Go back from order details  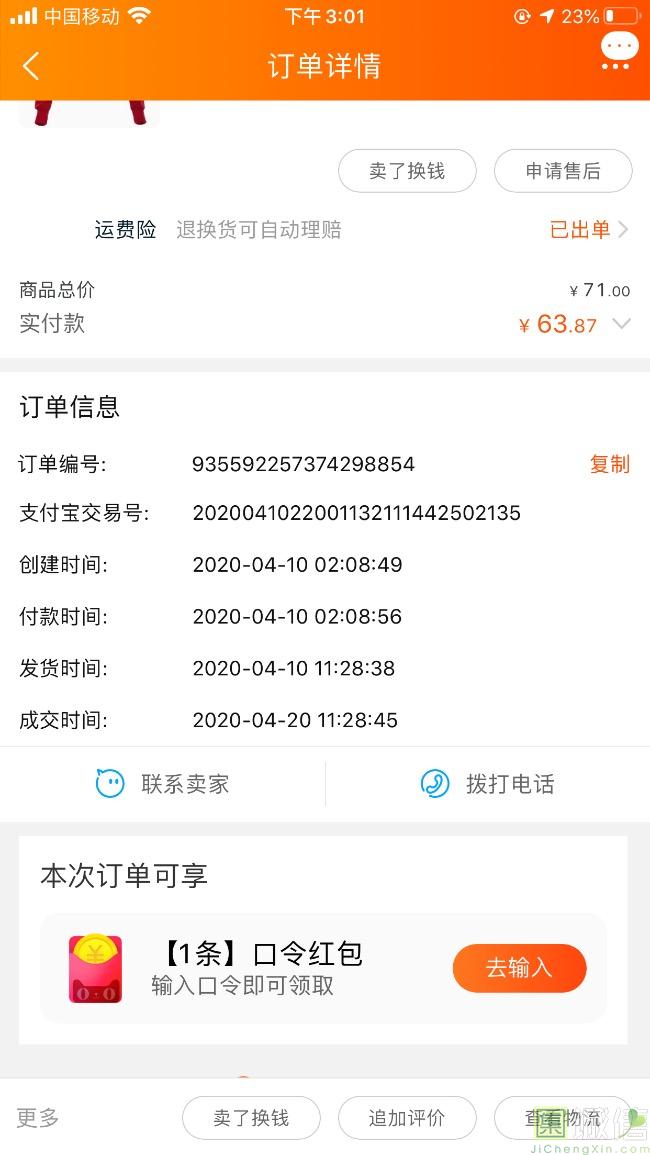click(31, 66)
